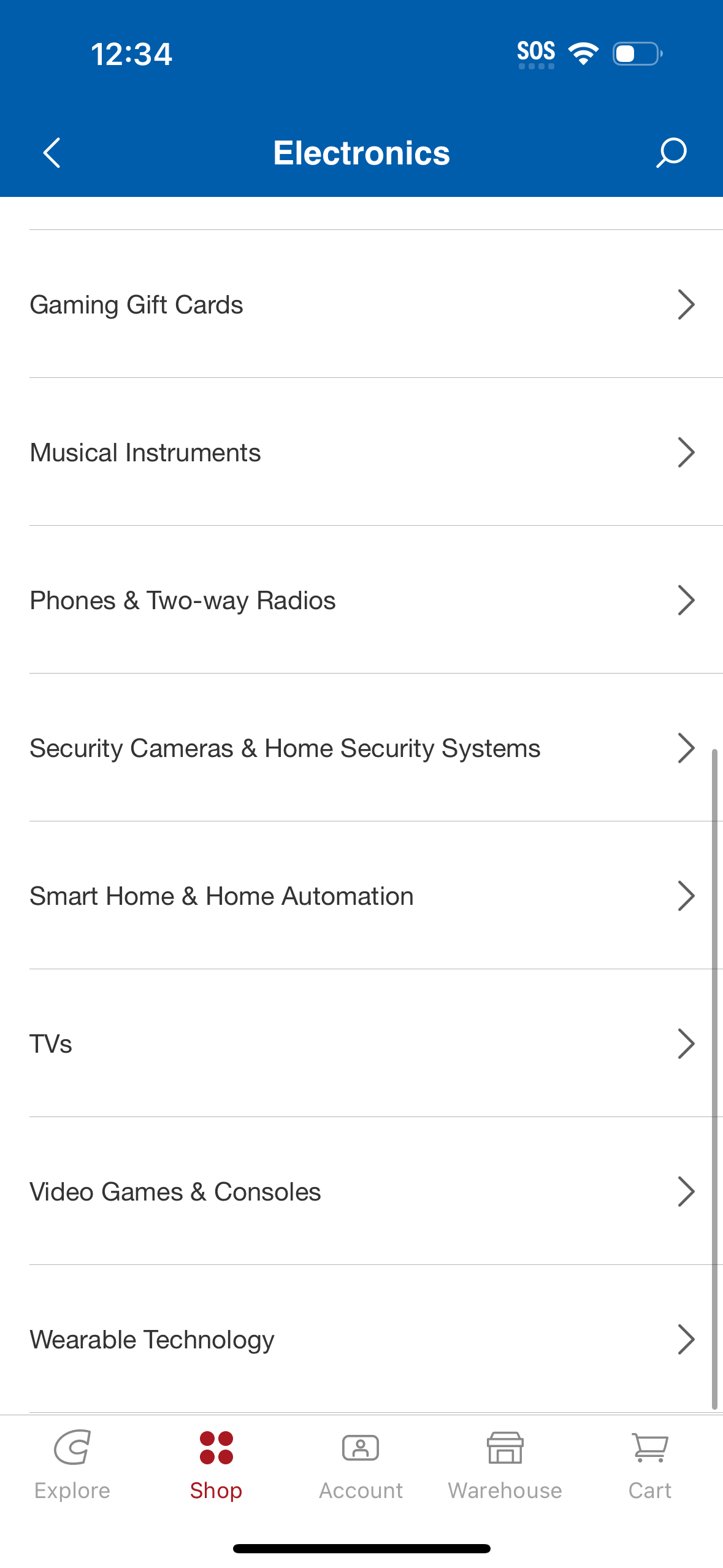Open the Smart Home & Home Automation category
This screenshot has height=1568, width=723.
(x=362, y=896)
